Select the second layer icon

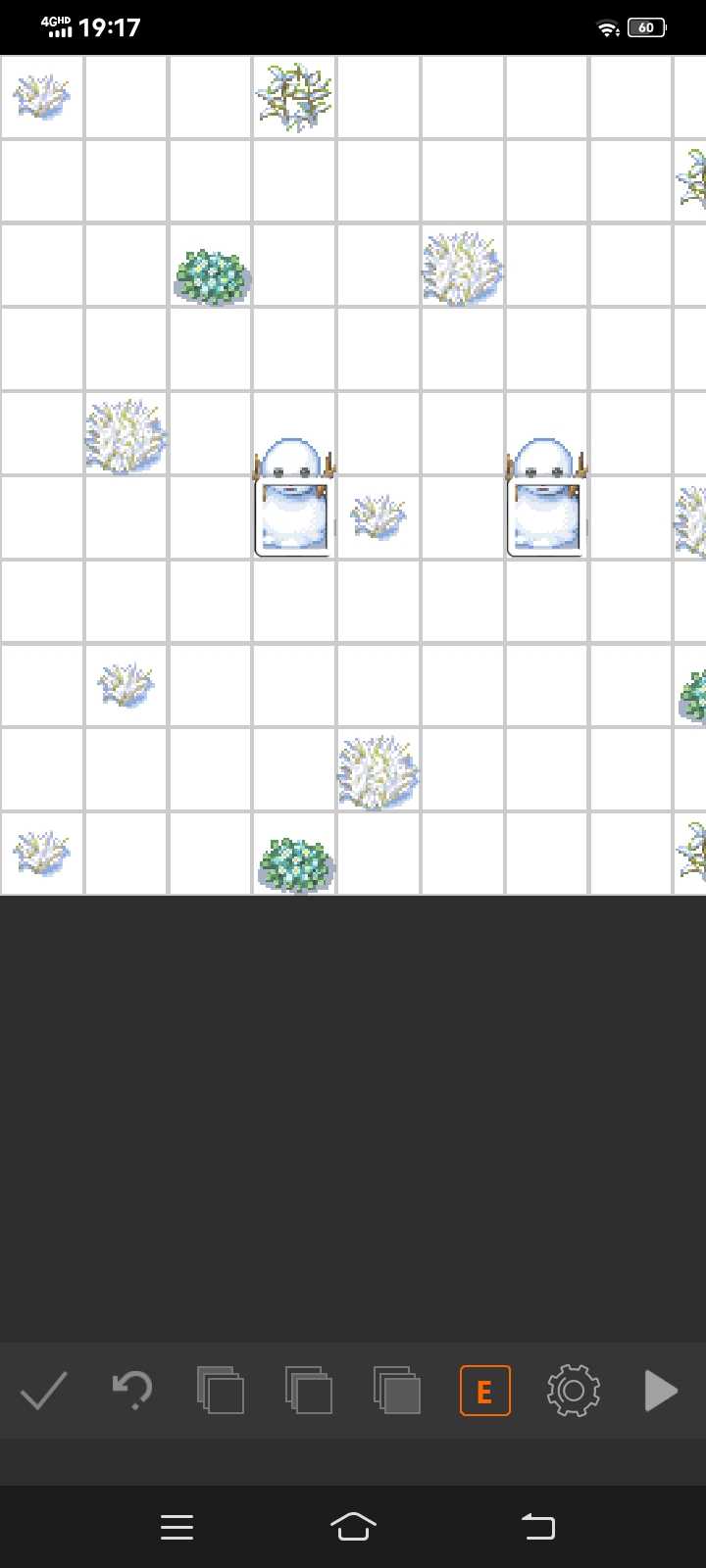(x=309, y=1391)
